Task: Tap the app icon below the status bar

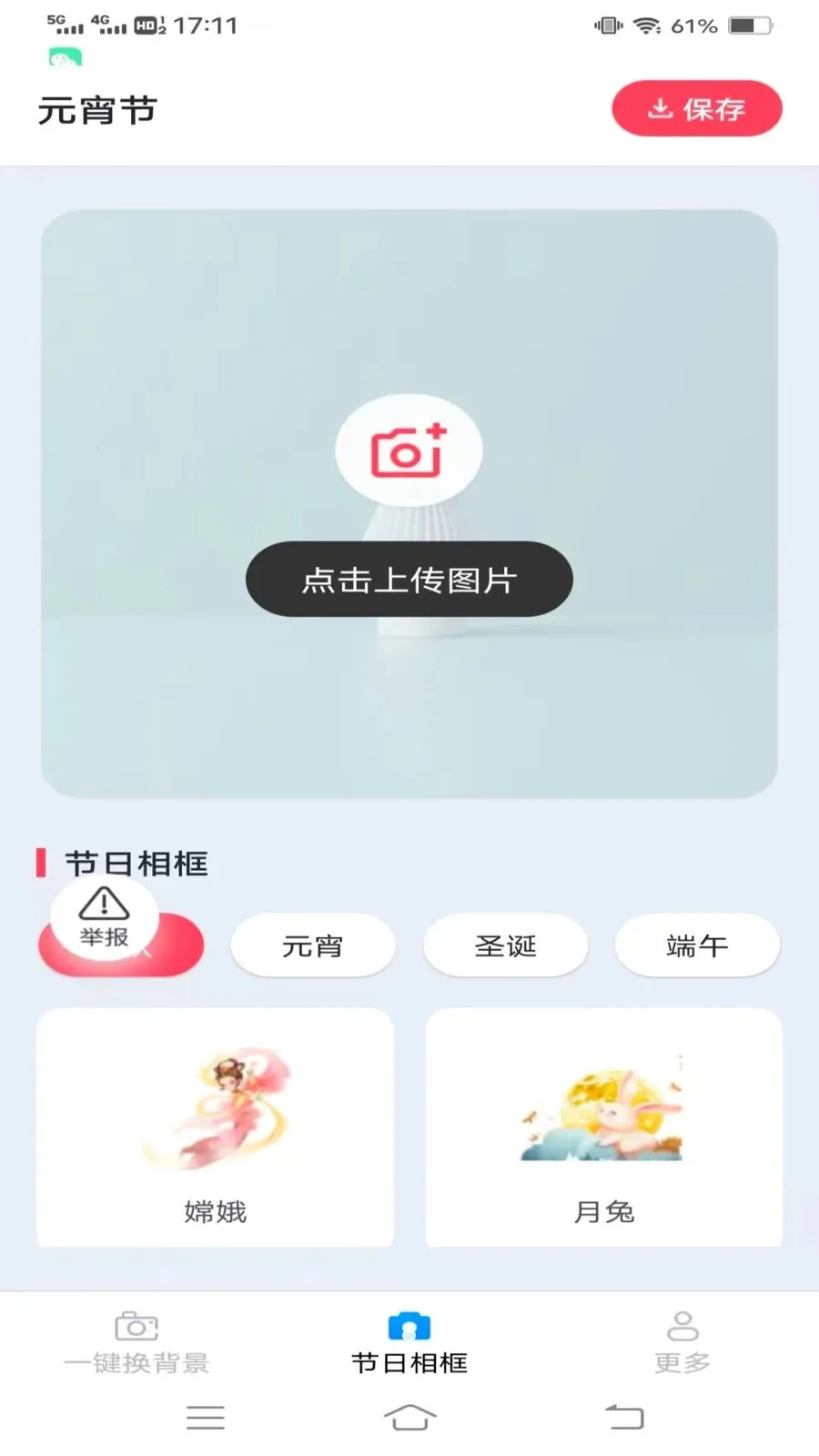Action: point(64,57)
